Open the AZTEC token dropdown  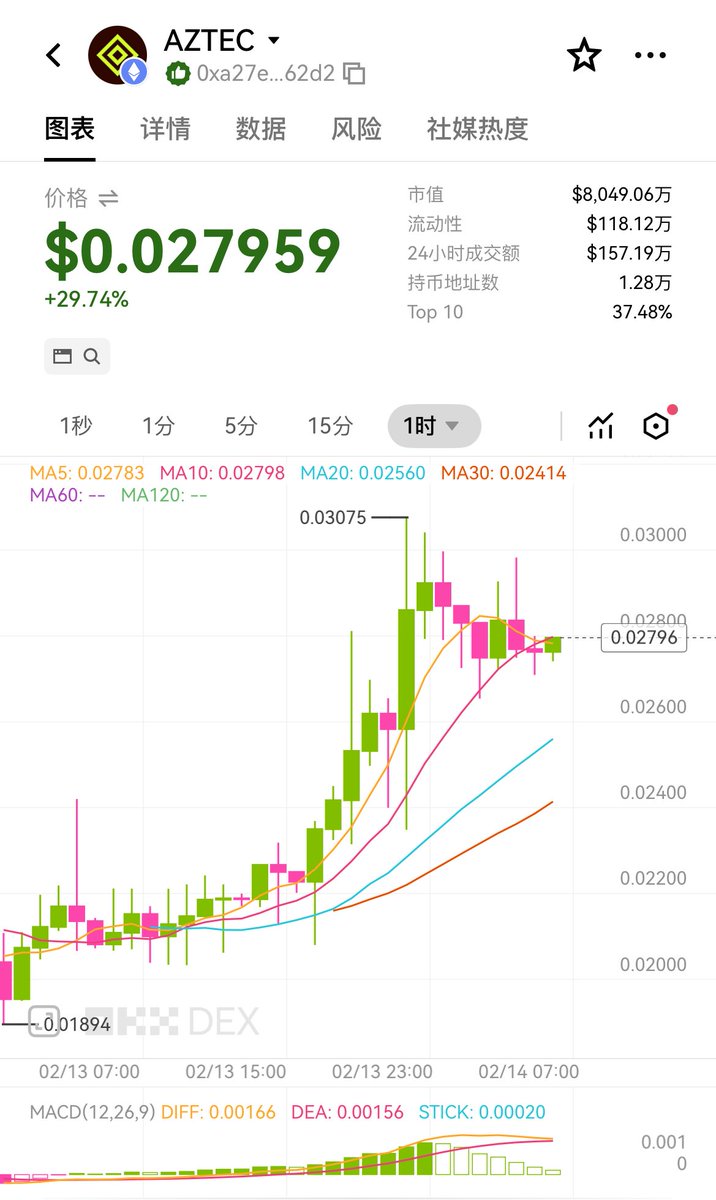point(273,41)
